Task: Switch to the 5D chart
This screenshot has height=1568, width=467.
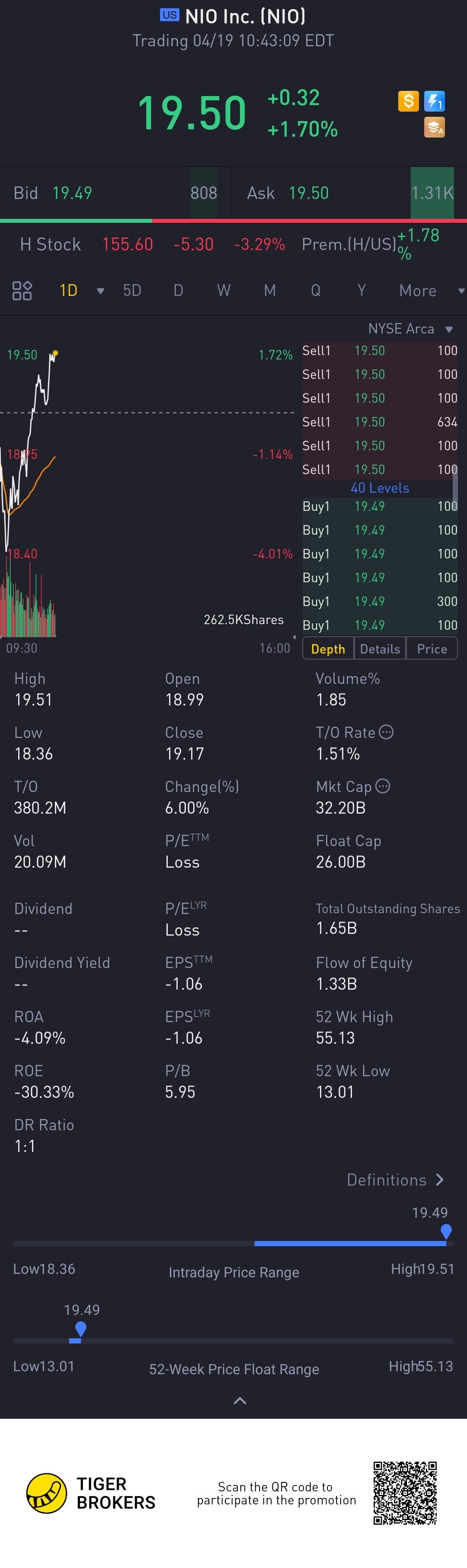Action: (132, 290)
